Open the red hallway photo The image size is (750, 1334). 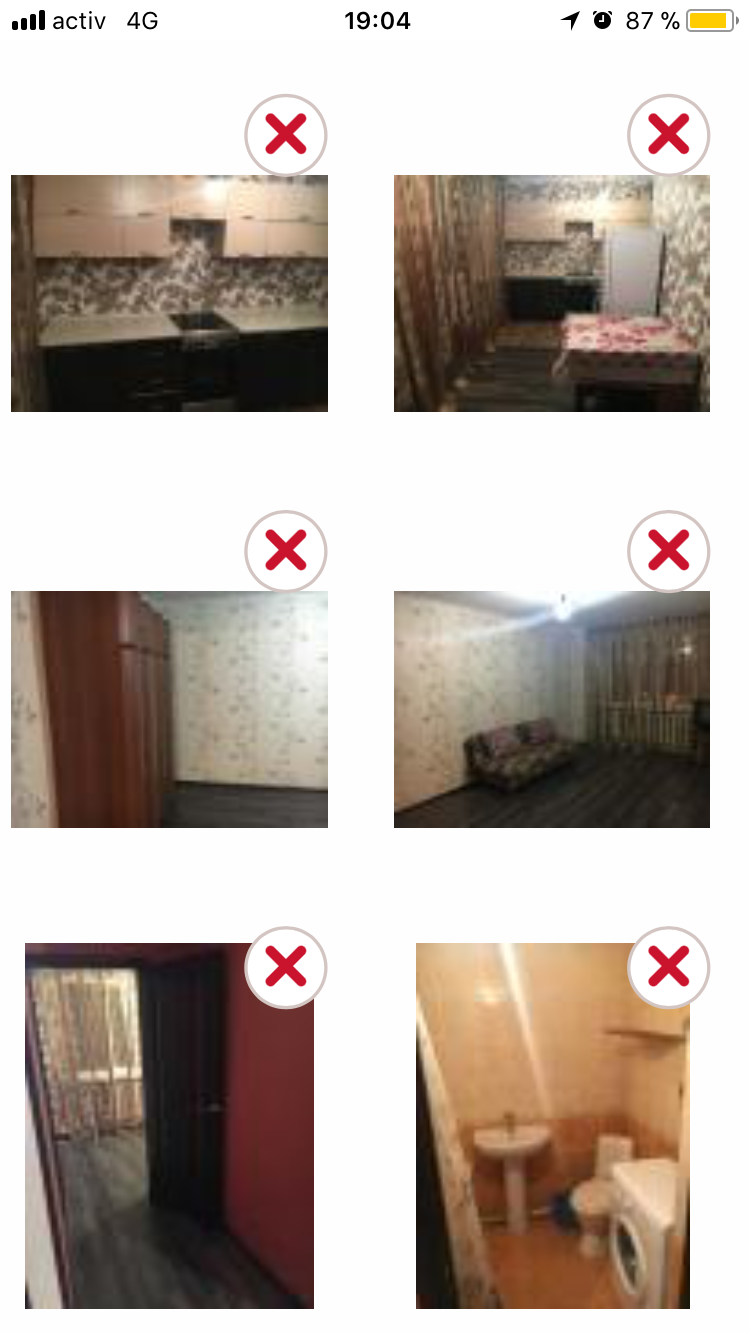(169, 1126)
